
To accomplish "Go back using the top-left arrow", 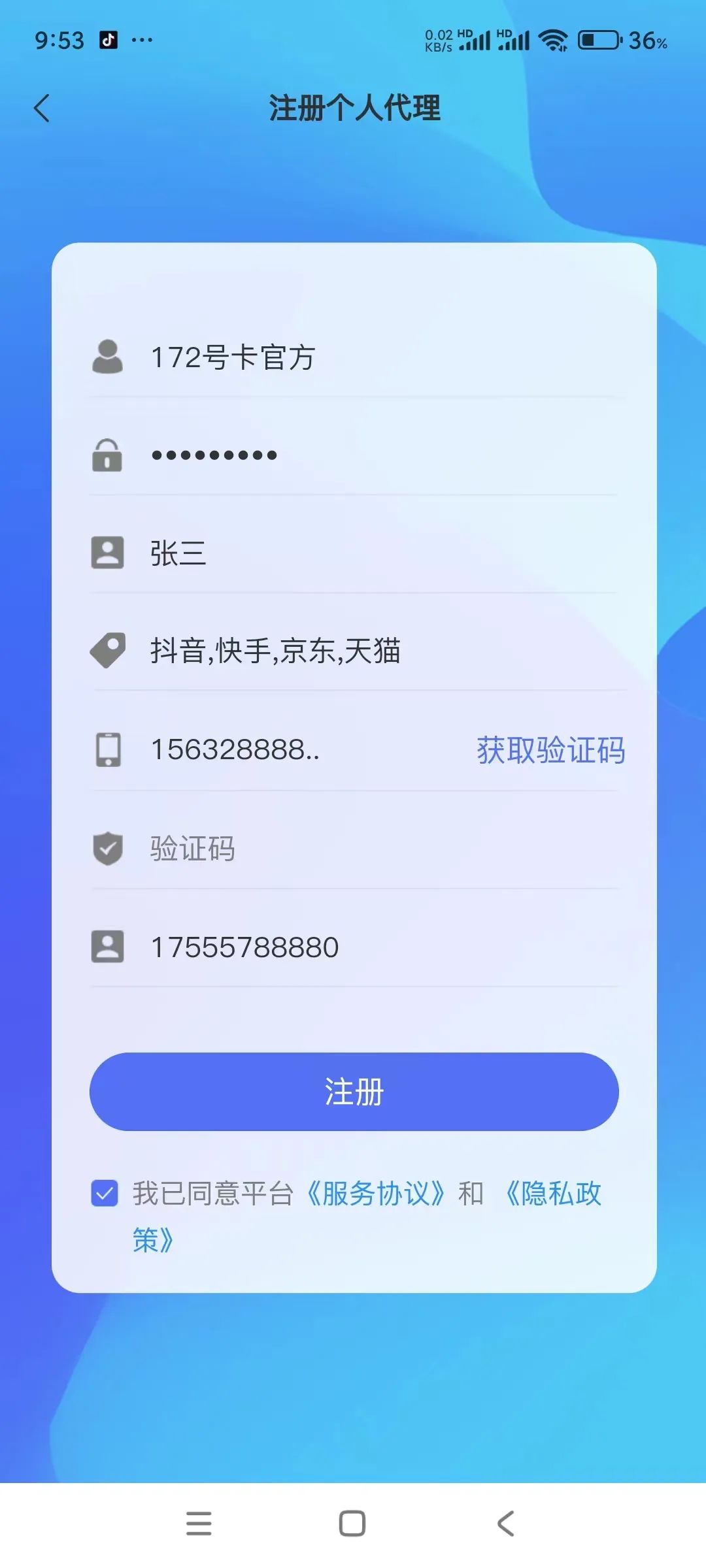I will pos(42,108).
